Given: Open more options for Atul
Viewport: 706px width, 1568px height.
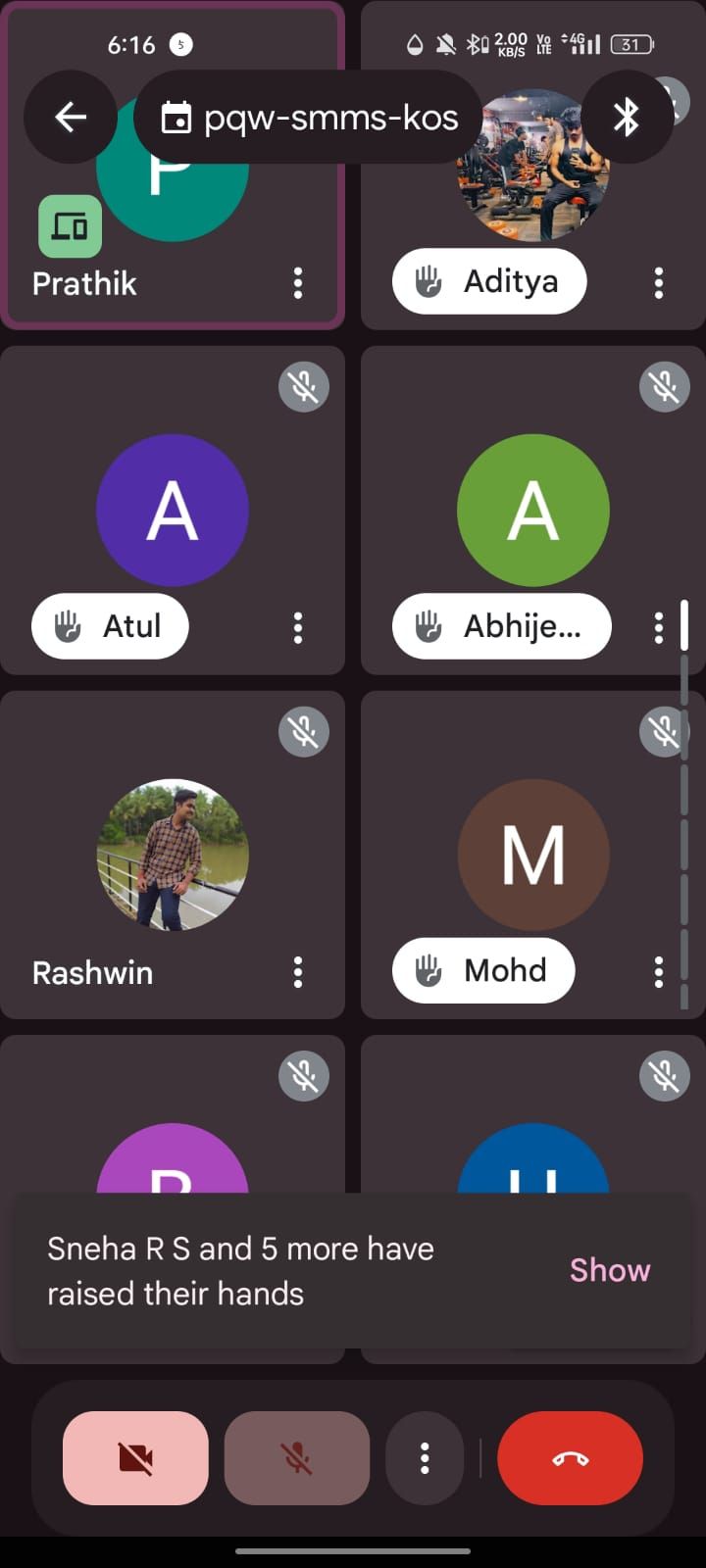Looking at the screenshot, I should pyautogui.click(x=298, y=628).
